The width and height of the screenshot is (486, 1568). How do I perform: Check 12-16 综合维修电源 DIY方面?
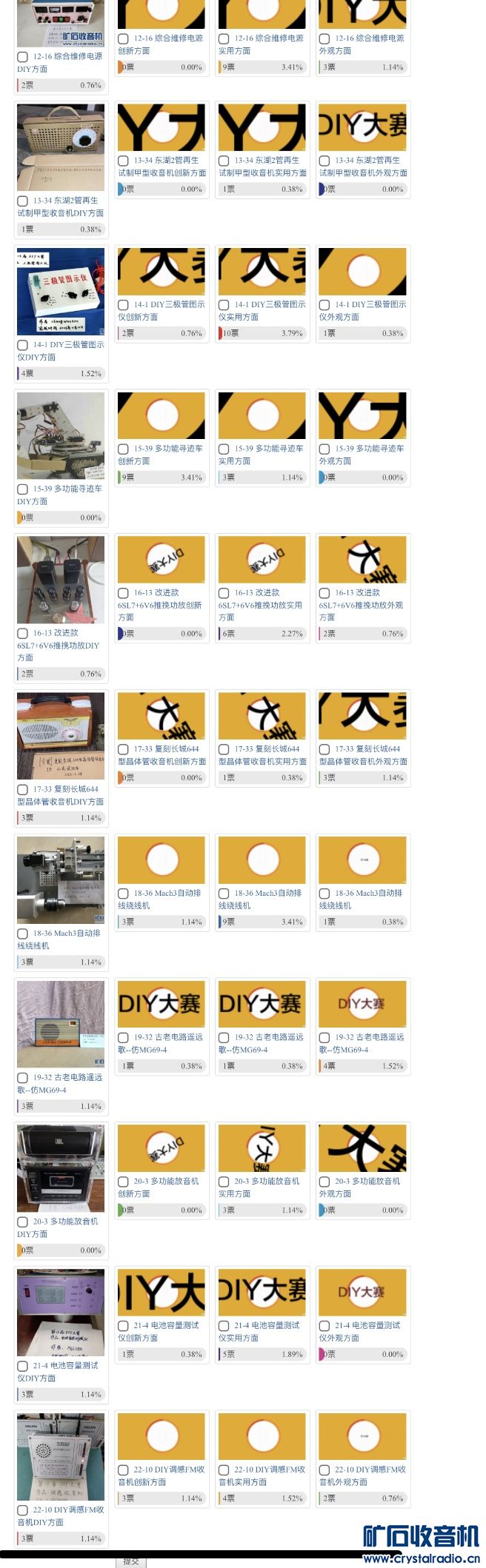(23, 57)
